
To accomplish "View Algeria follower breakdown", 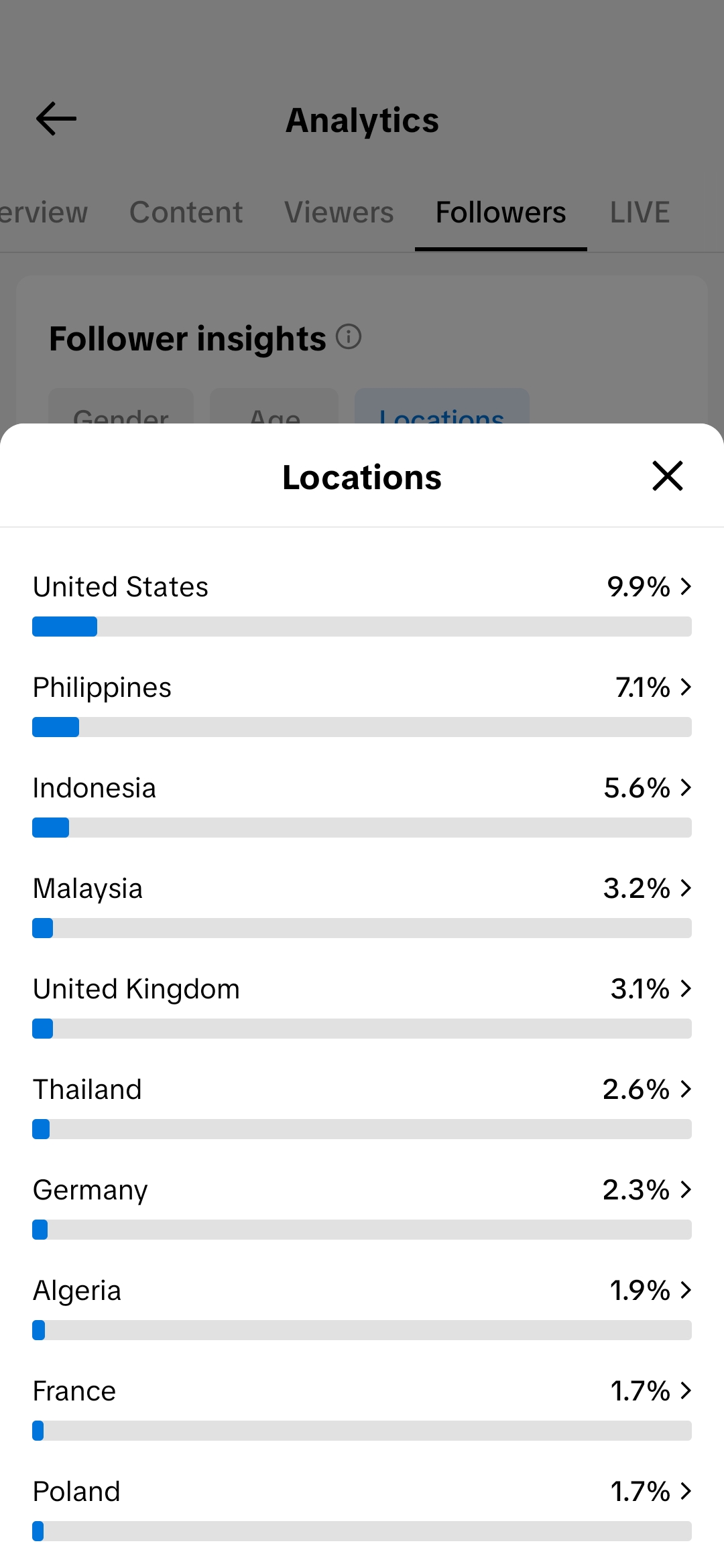I will pyautogui.click(x=362, y=1291).
